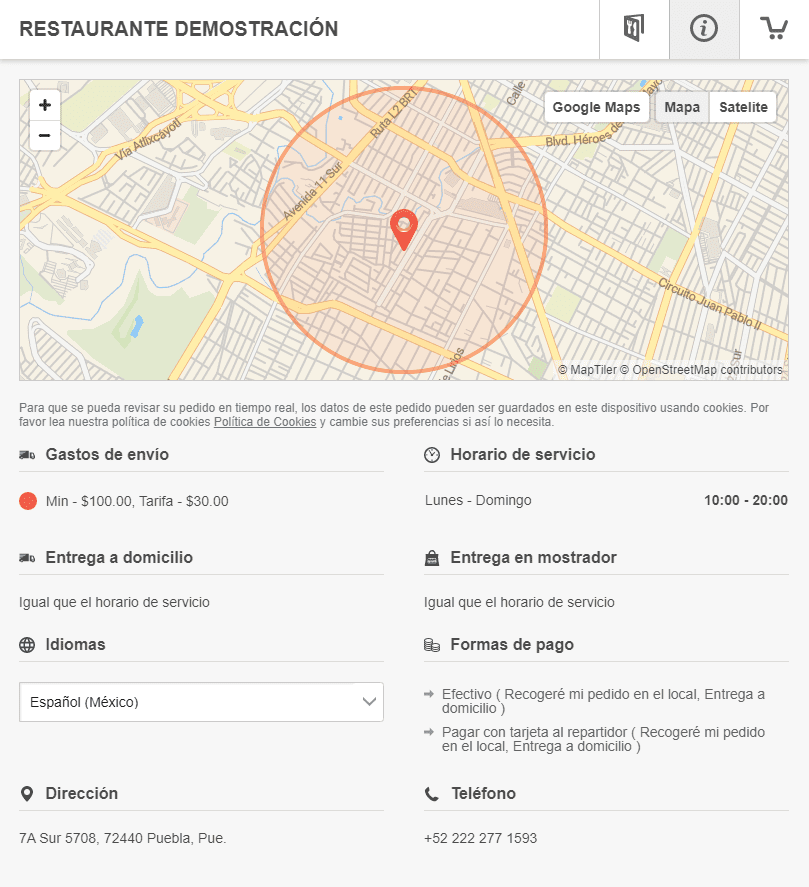
Task: Zoom in on the map
Action: [45, 105]
